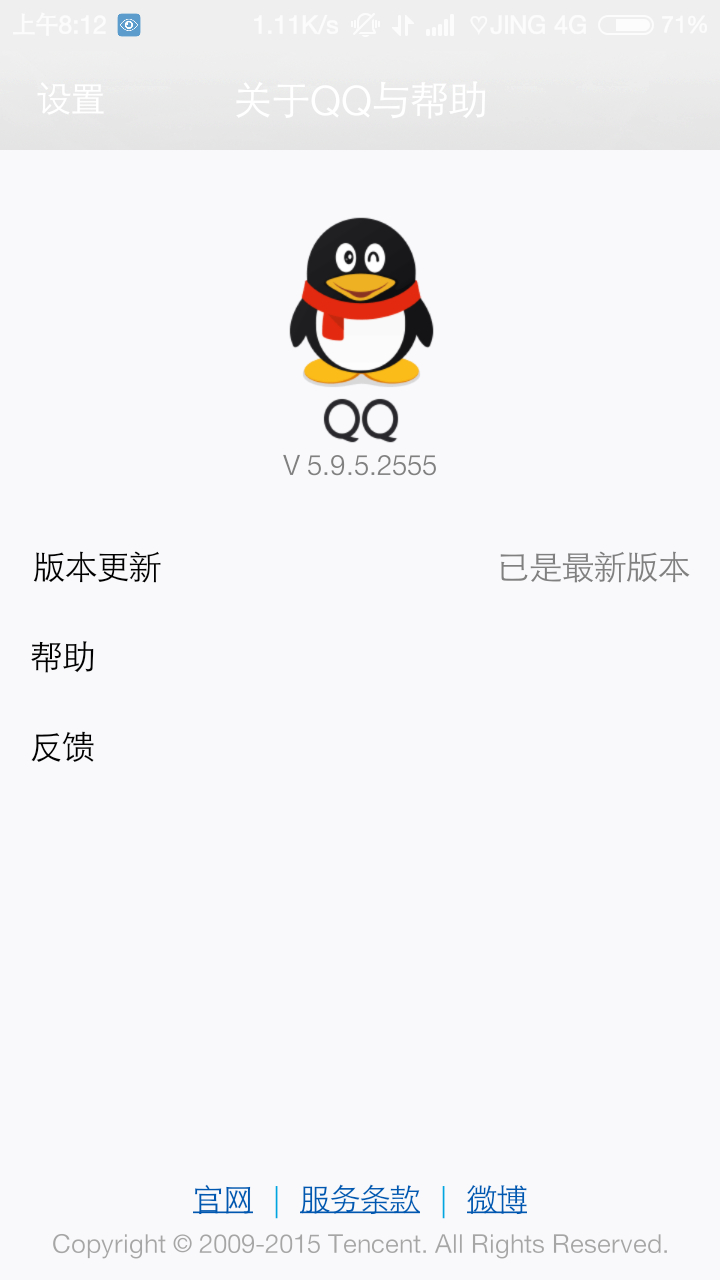Open the 服务条款 link
The image size is (720, 1280).
[x=360, y=1199]
